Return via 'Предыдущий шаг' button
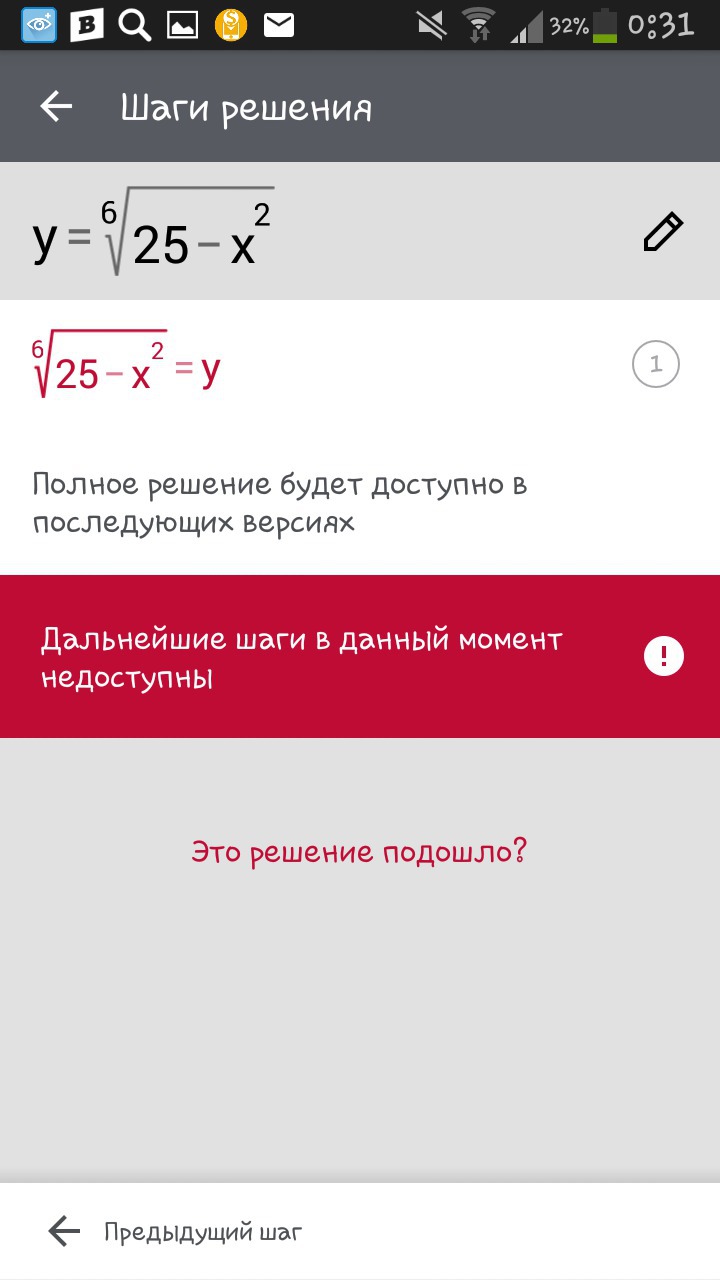This screenshot has height=1280, width=720. point(175,1232)
